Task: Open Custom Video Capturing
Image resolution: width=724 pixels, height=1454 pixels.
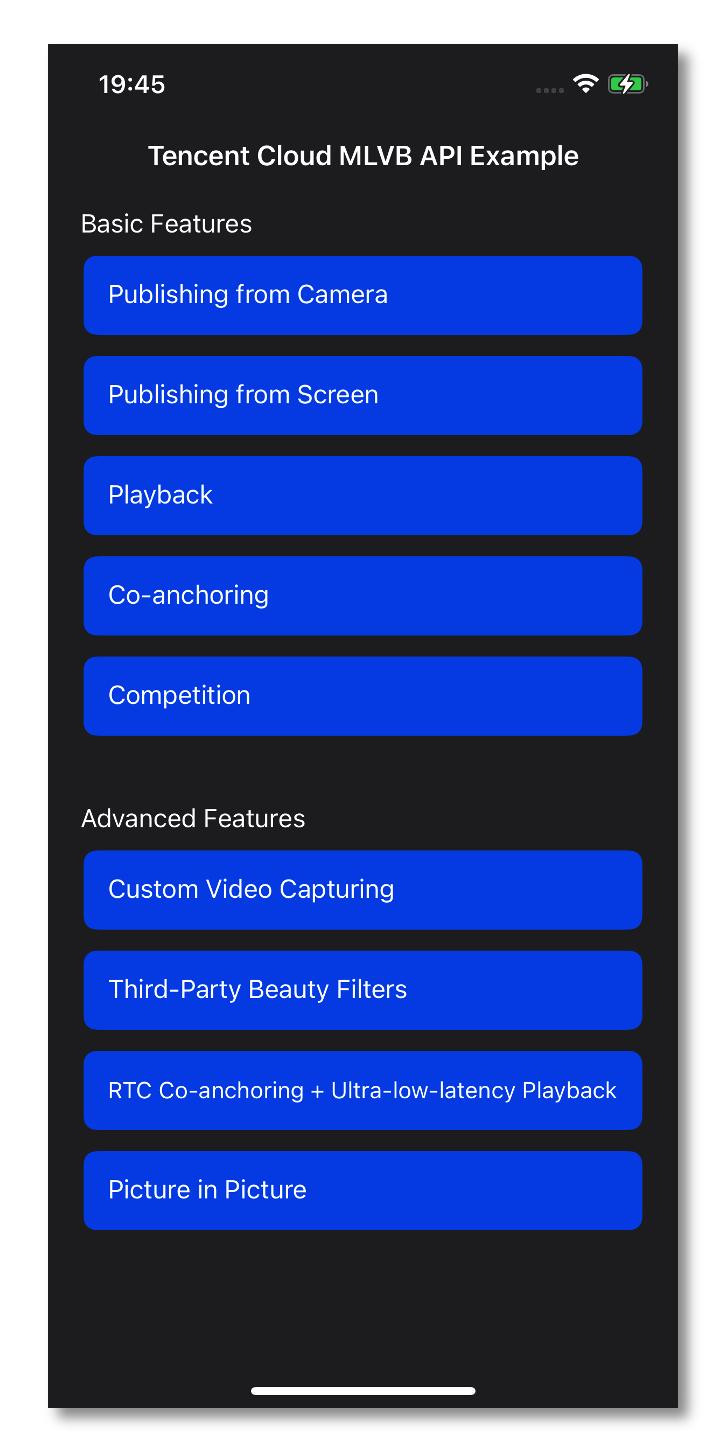Action: coord(362,890)
